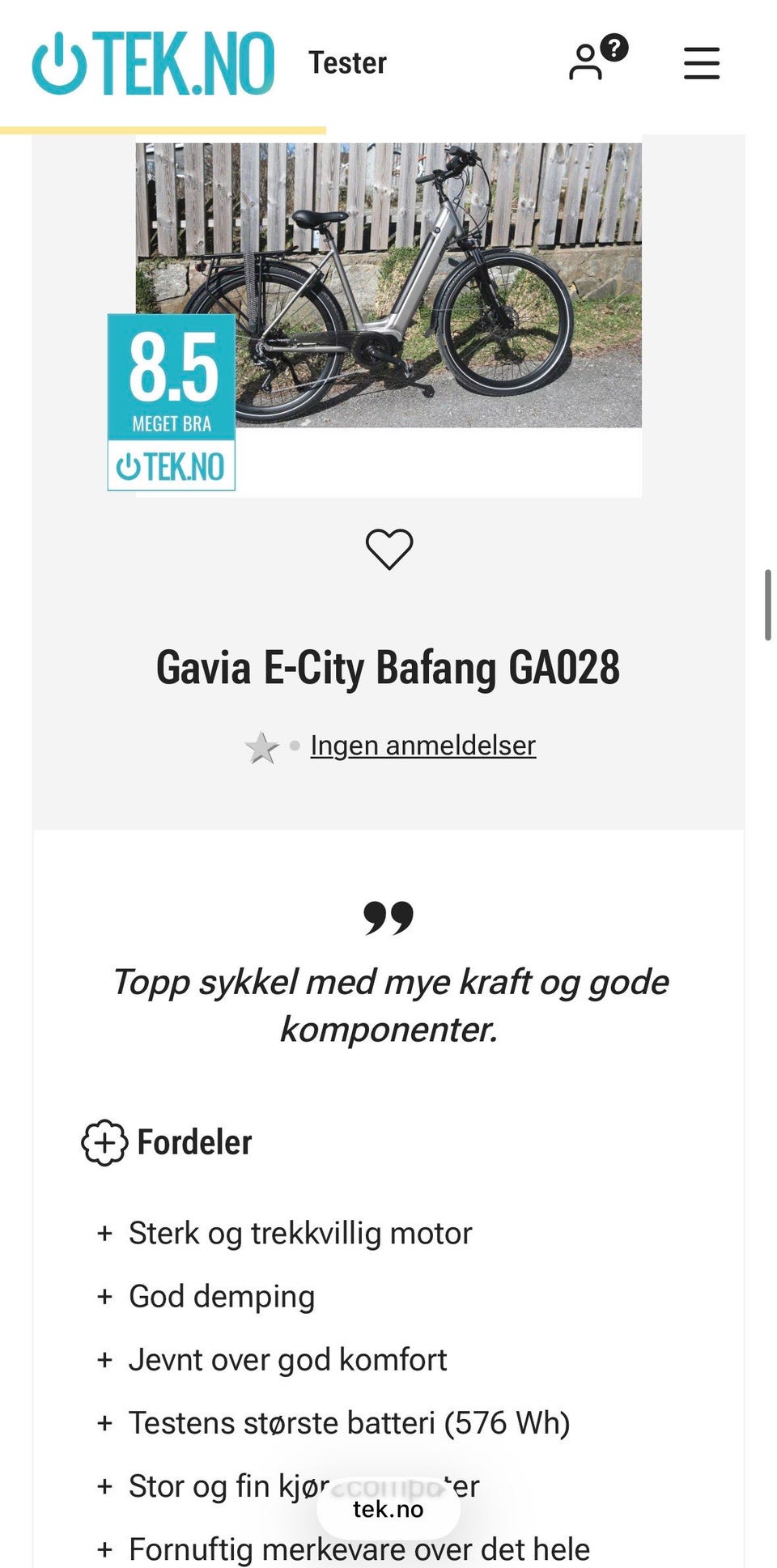The image size is (777, 1568).
Task: Select the Tester tab
Action: coord(348,64)
